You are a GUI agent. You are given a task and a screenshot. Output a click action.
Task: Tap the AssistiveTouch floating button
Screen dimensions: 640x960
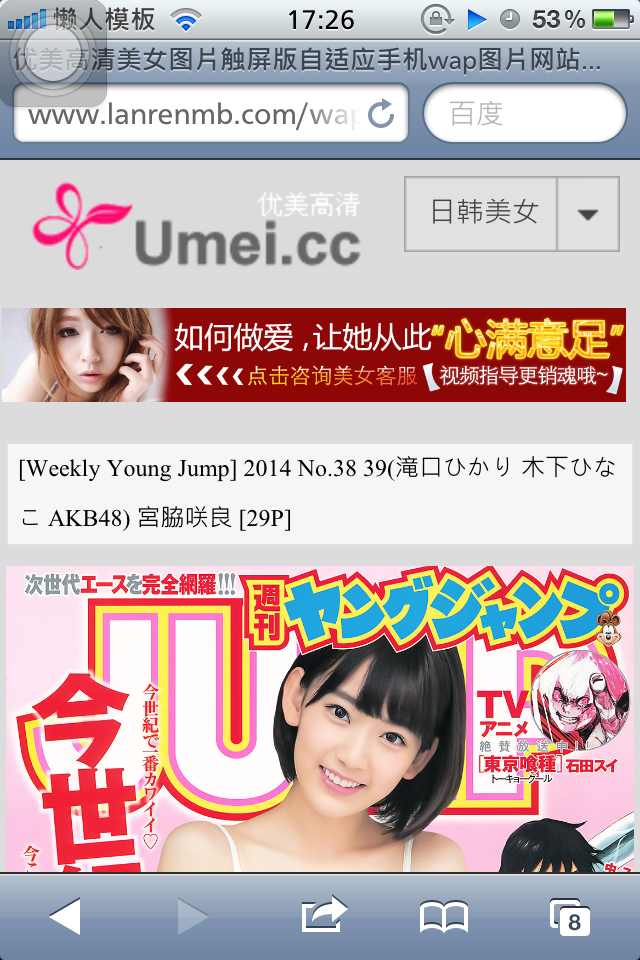click(x=54, y=55)
